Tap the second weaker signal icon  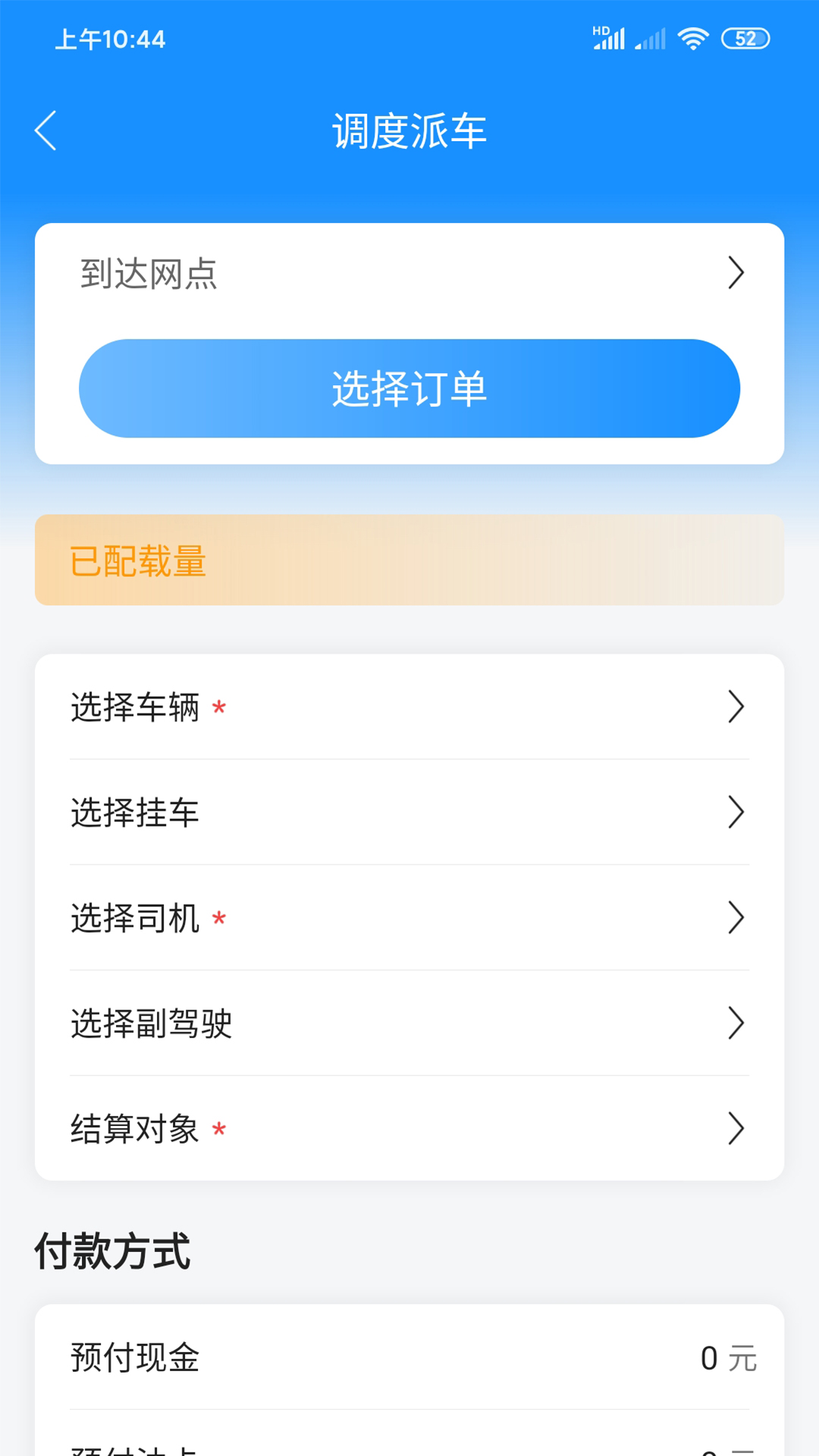point(651,39)
